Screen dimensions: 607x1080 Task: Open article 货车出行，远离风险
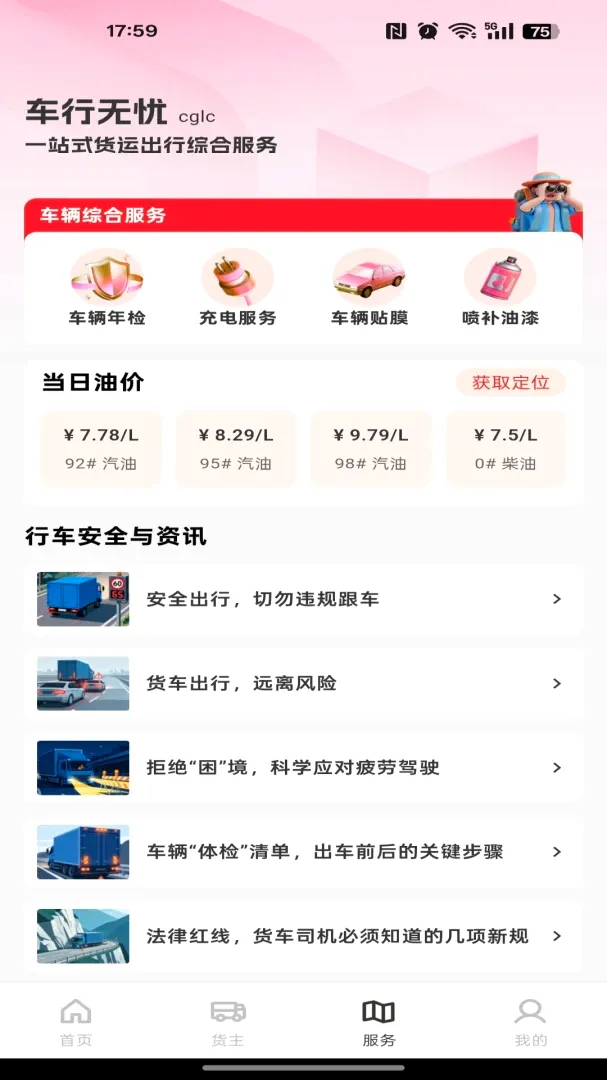coord(303,683)
